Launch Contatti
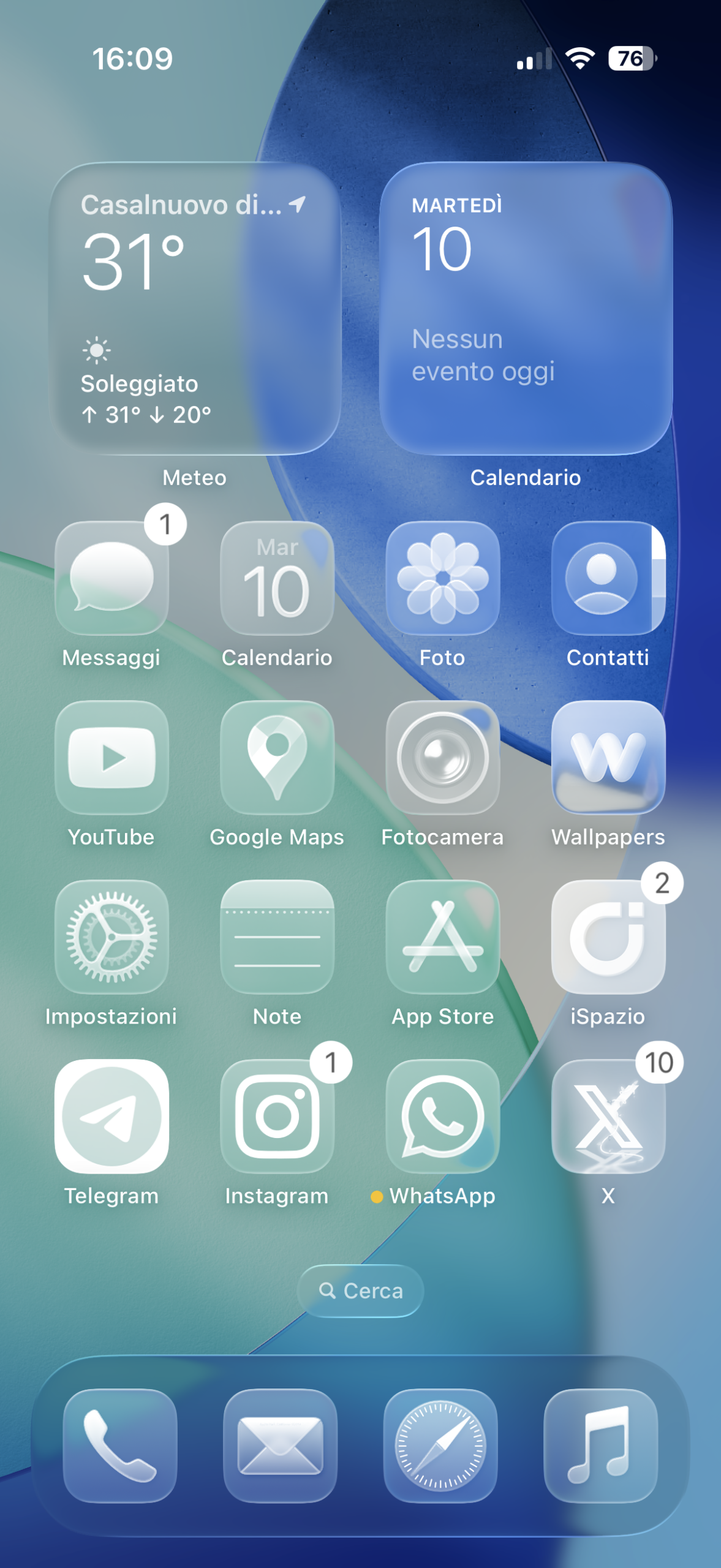The height and width of the screenshot is (1568, 721). click(x=608, y=578)
